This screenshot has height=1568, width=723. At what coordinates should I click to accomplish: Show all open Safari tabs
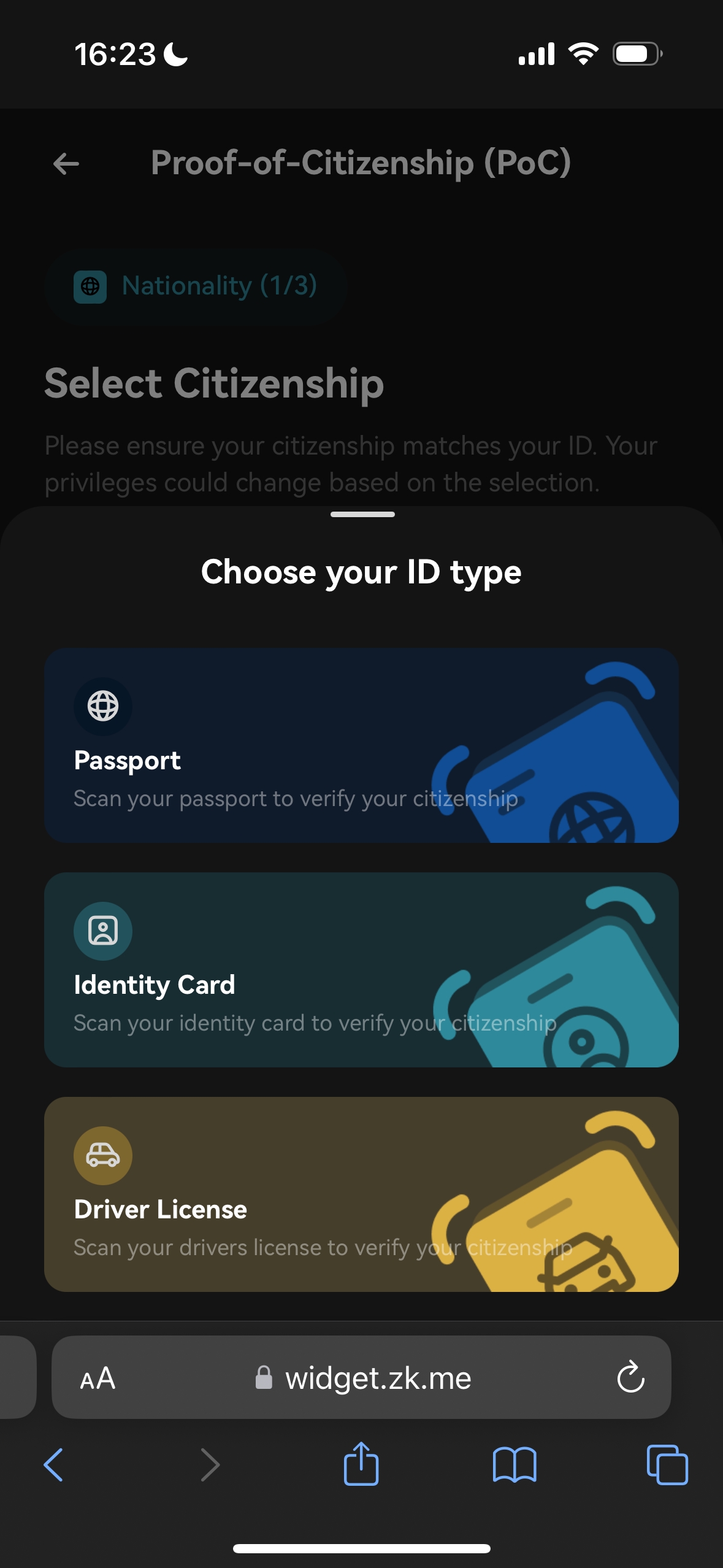[667, 1465]
